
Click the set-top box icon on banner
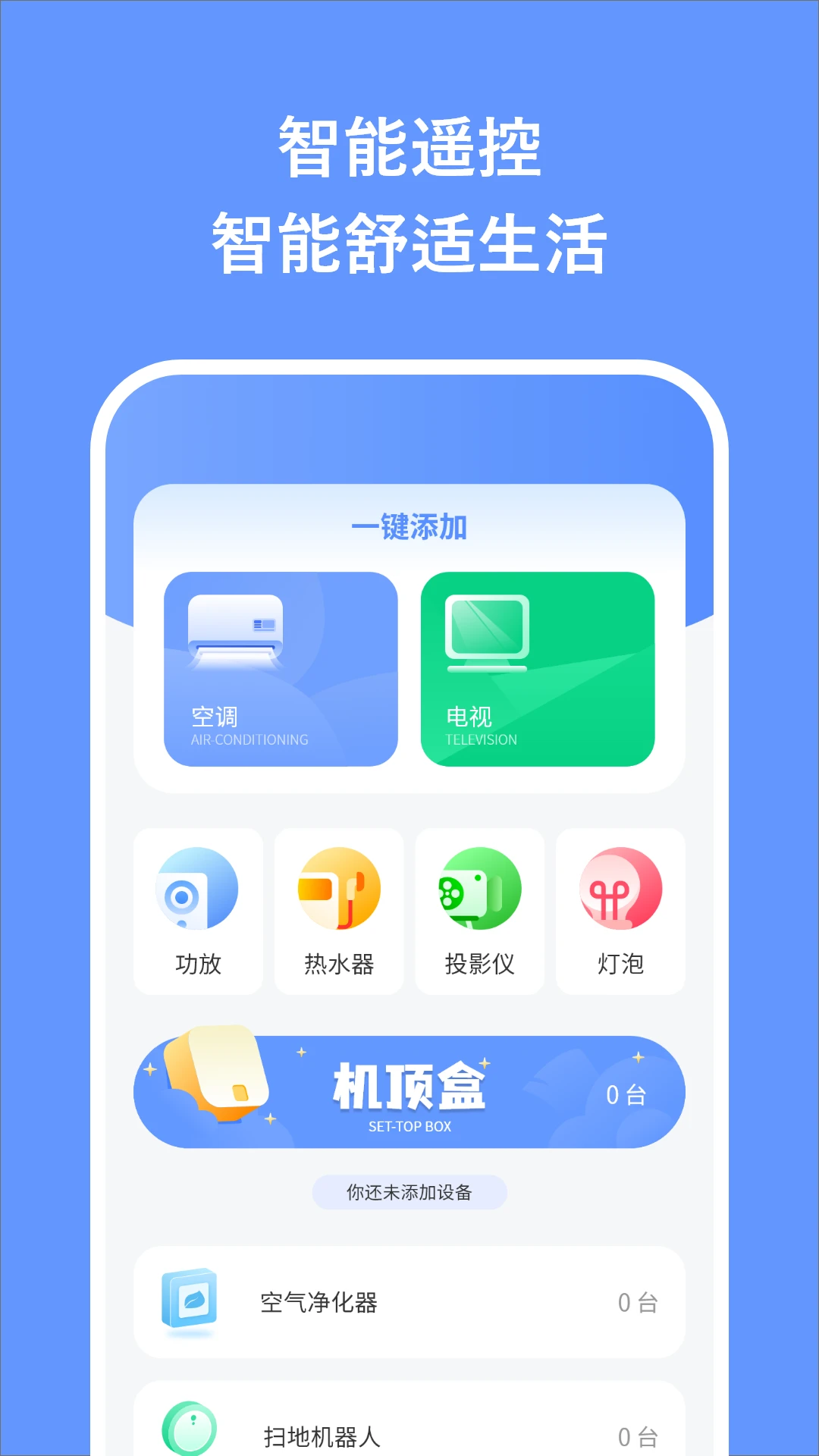point(216,1077)
